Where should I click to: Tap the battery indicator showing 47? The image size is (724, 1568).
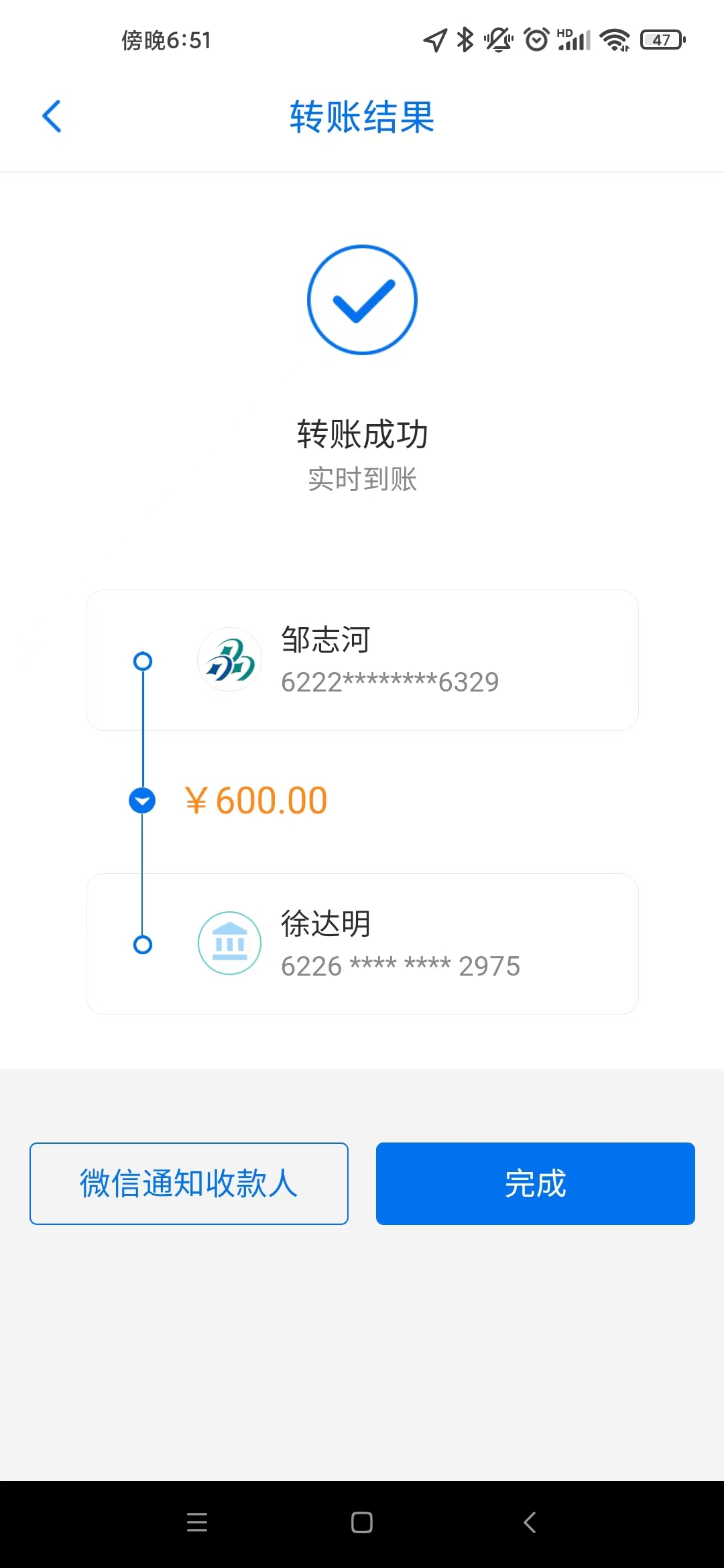[662, 40]
